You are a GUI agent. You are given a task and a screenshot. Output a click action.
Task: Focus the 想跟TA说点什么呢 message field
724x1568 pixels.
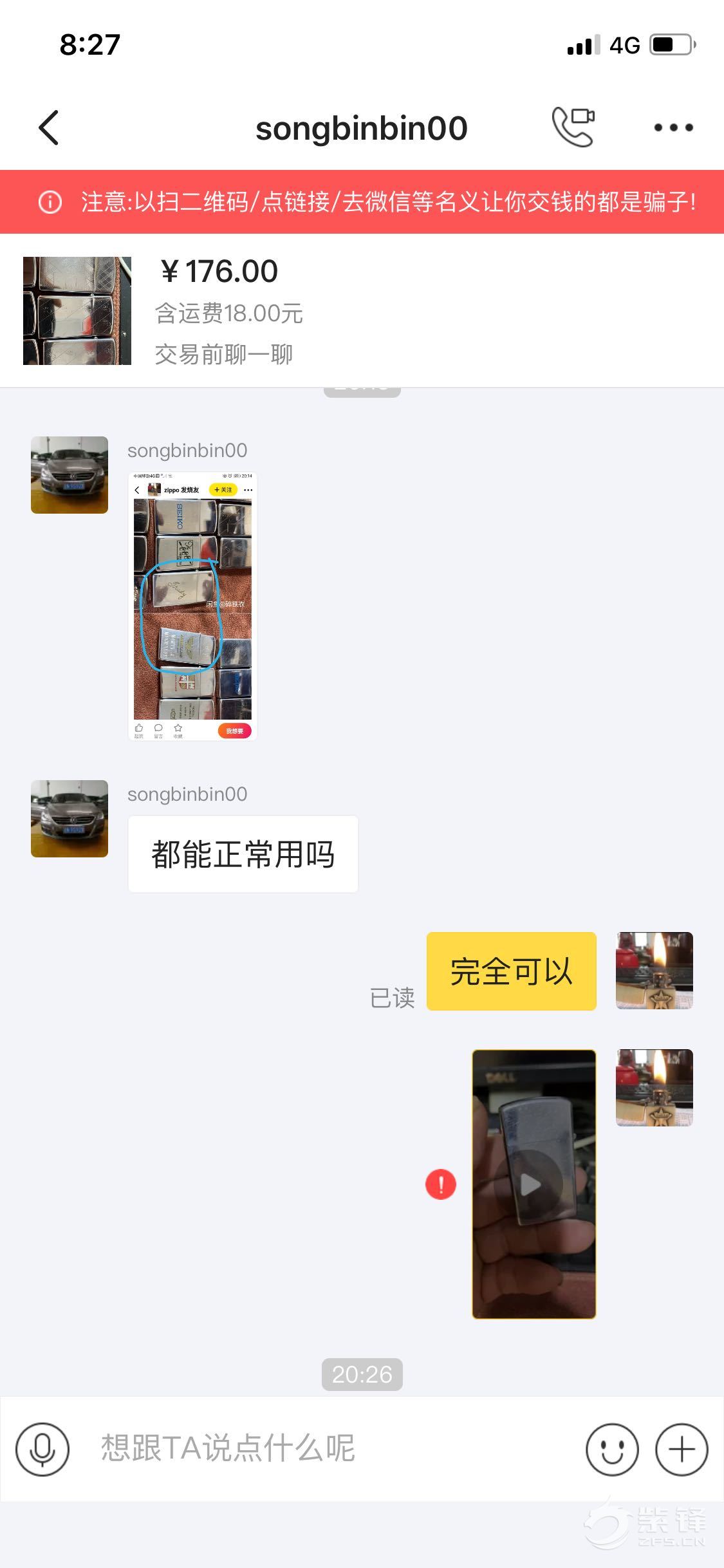pos(322,1448)
